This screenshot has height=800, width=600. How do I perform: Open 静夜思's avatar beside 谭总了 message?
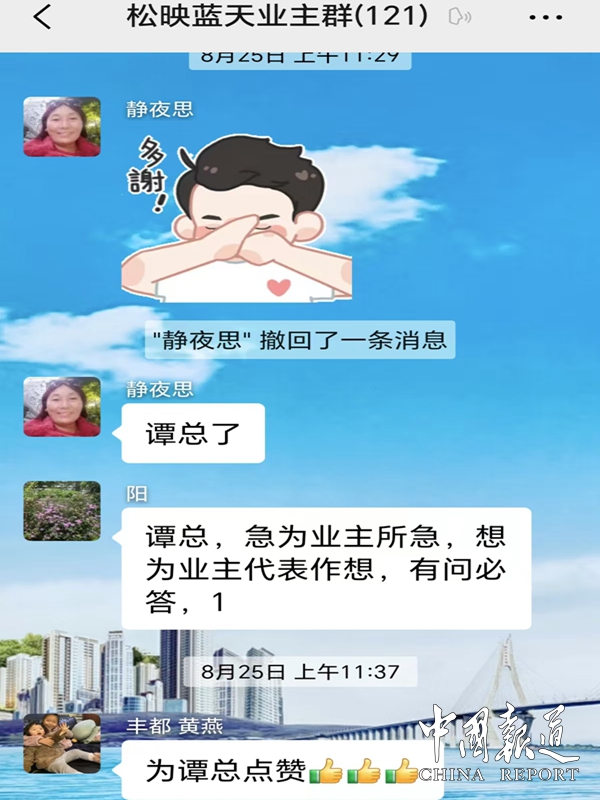tap(62, 407)
